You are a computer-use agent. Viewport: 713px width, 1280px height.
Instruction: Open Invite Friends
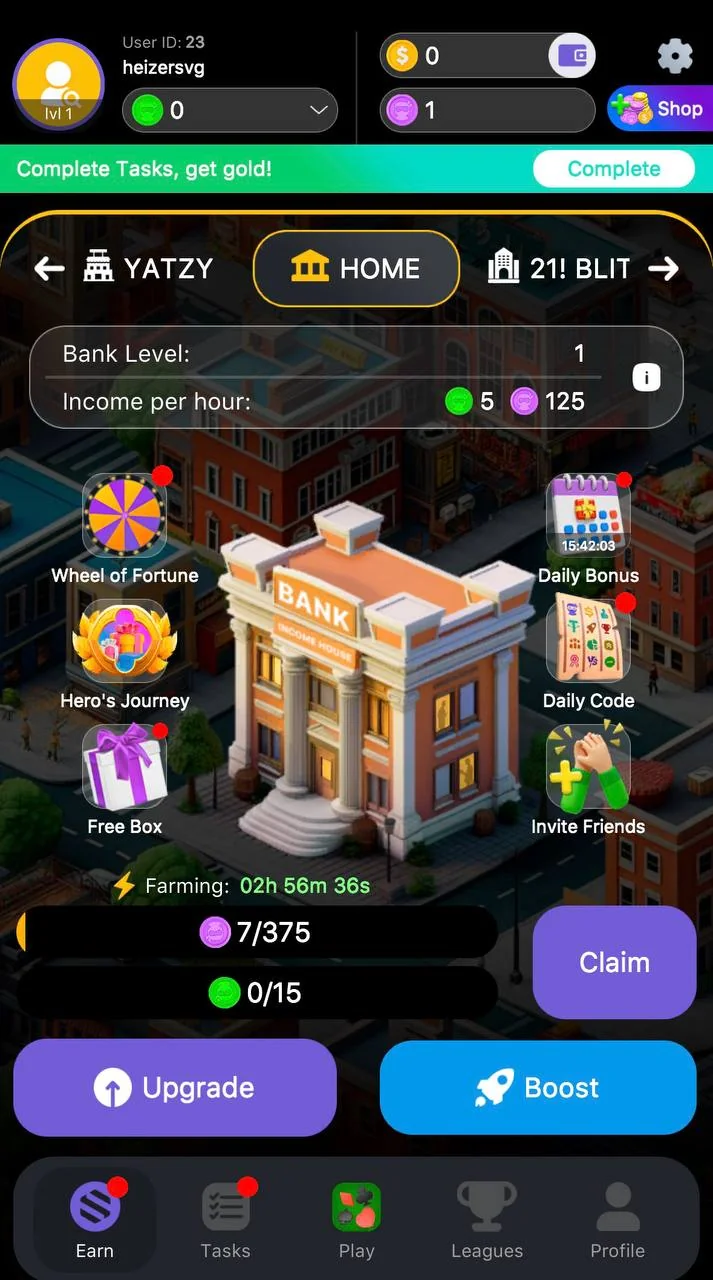pyautogui.click(x=588, y=780)
